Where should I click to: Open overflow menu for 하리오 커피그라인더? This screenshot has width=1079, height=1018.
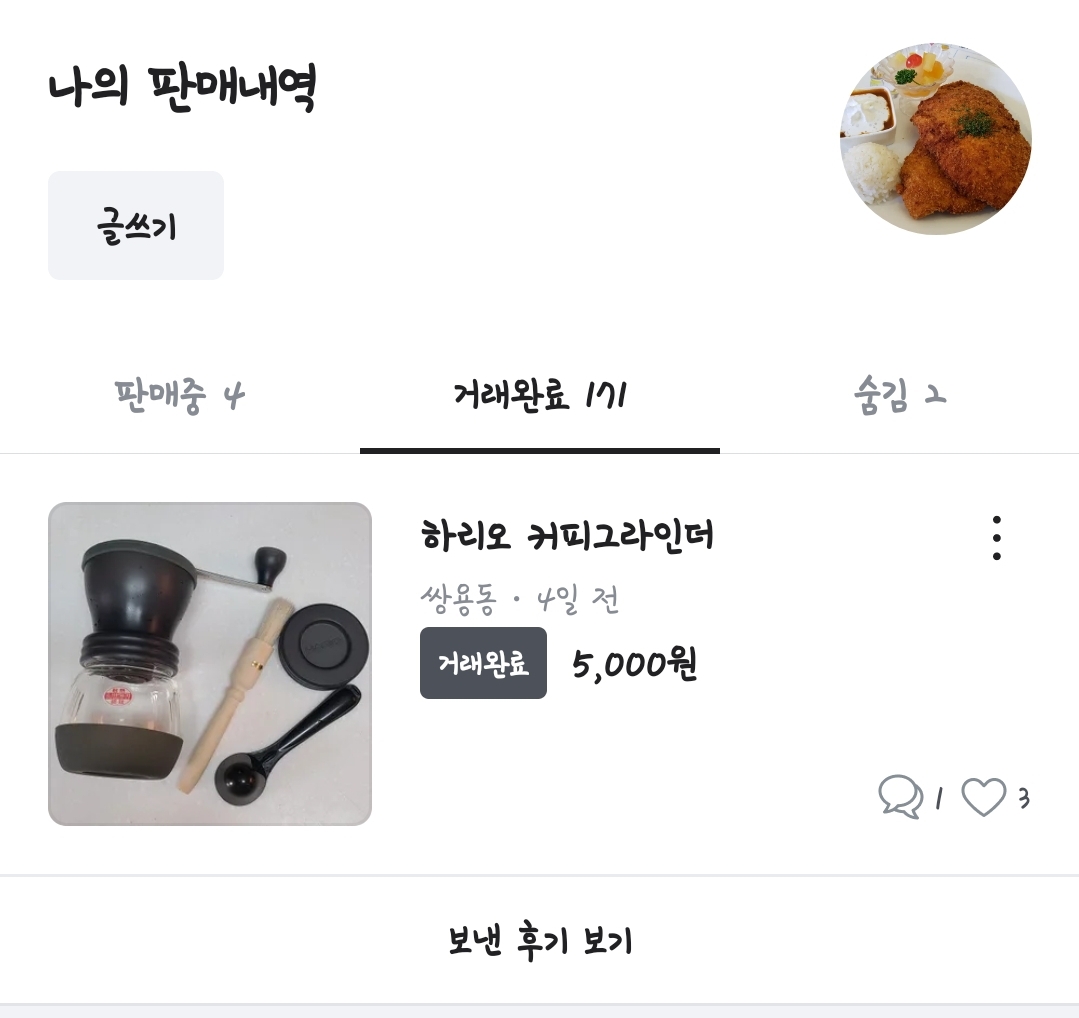[x=996, y=538]
